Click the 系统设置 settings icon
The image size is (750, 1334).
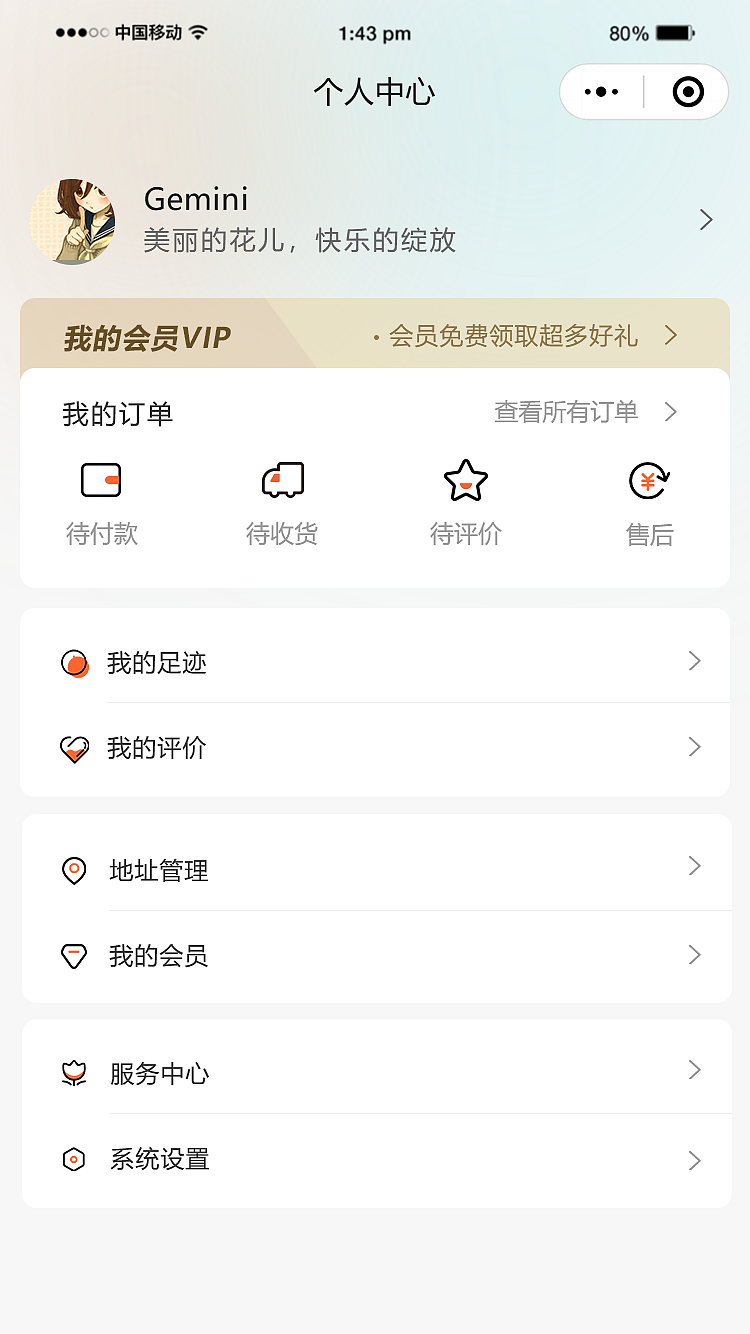pyautogui.click(x=74, y=1160)
